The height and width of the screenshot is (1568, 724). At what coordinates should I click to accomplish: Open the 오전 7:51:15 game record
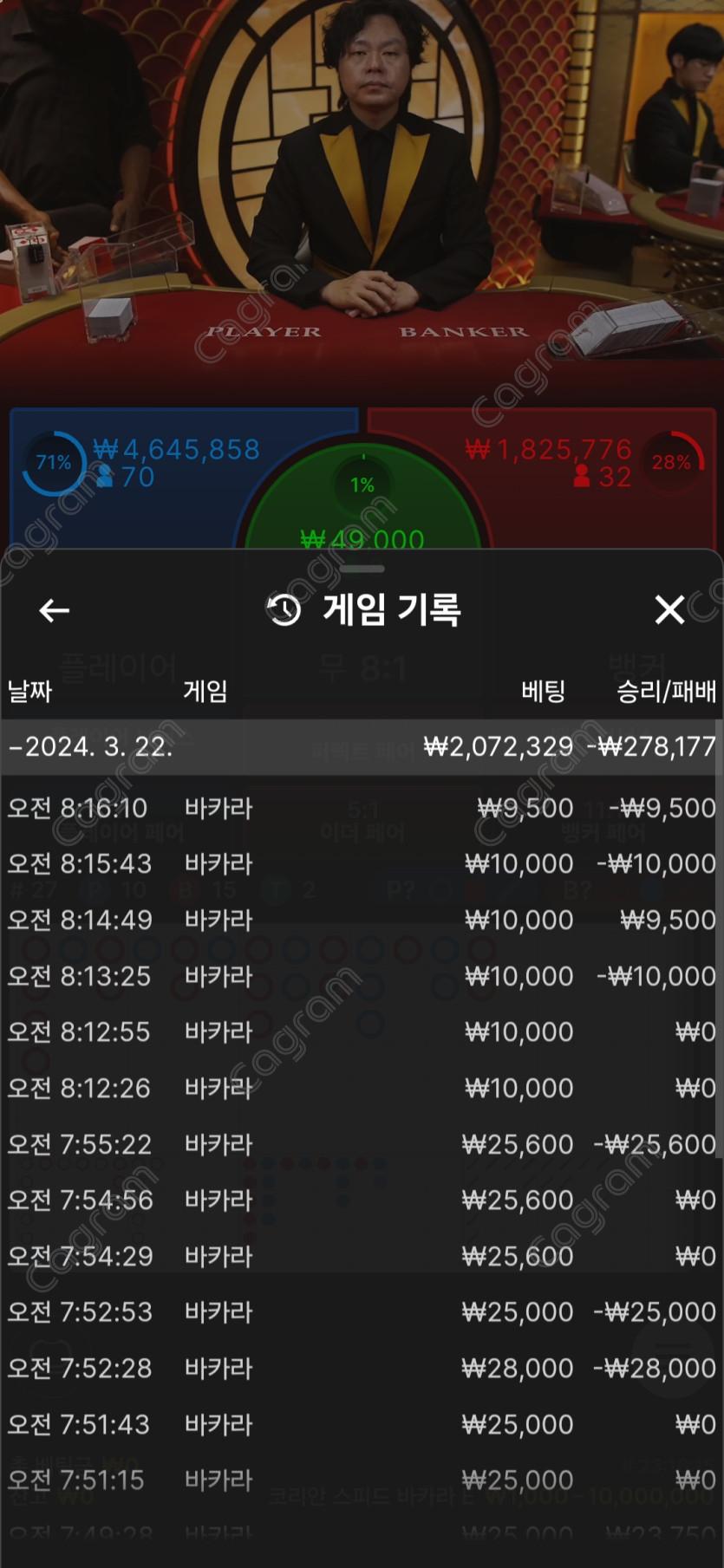361,1480
